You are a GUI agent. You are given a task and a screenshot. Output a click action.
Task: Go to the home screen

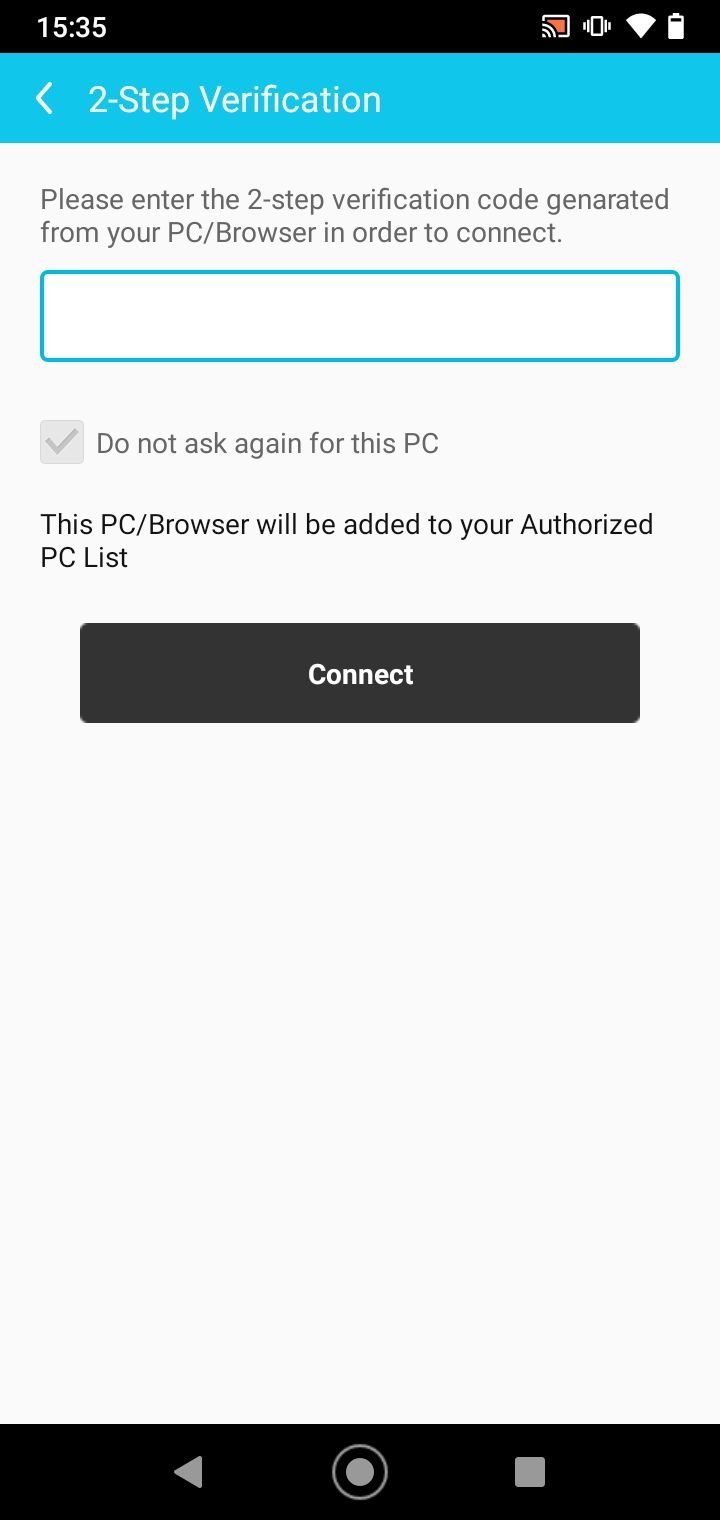tap(360, 1472)
